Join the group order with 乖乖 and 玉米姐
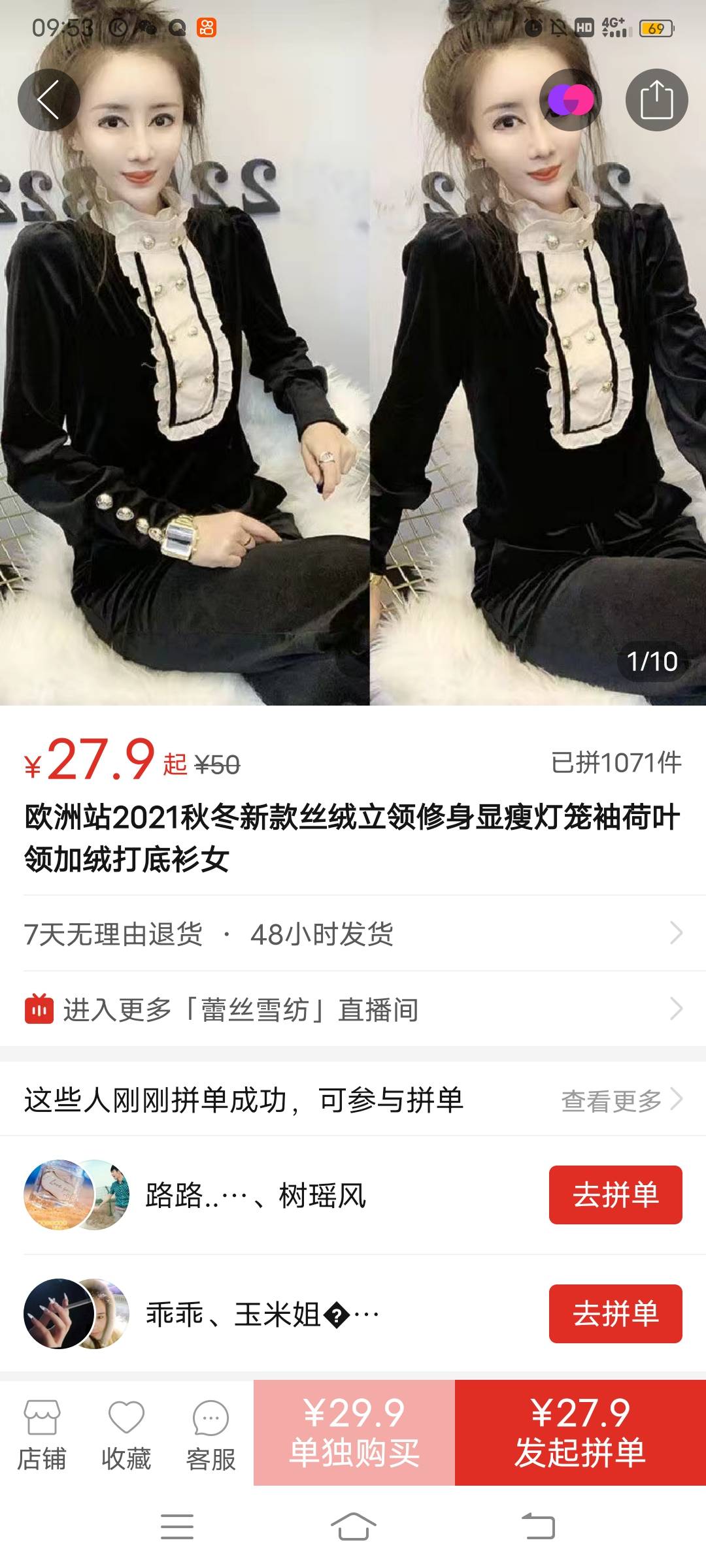The width and height of the screenshot is (706, 1568). tap(615, 1314)
